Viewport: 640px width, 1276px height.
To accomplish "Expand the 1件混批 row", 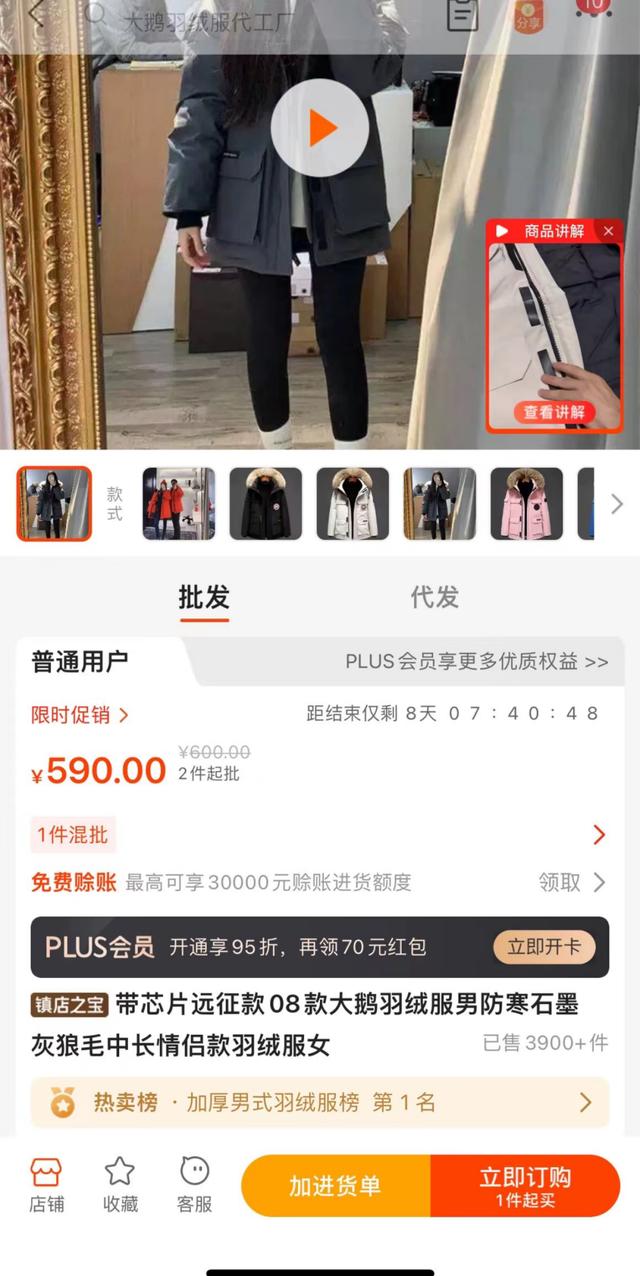I will (x=598, y=834).
